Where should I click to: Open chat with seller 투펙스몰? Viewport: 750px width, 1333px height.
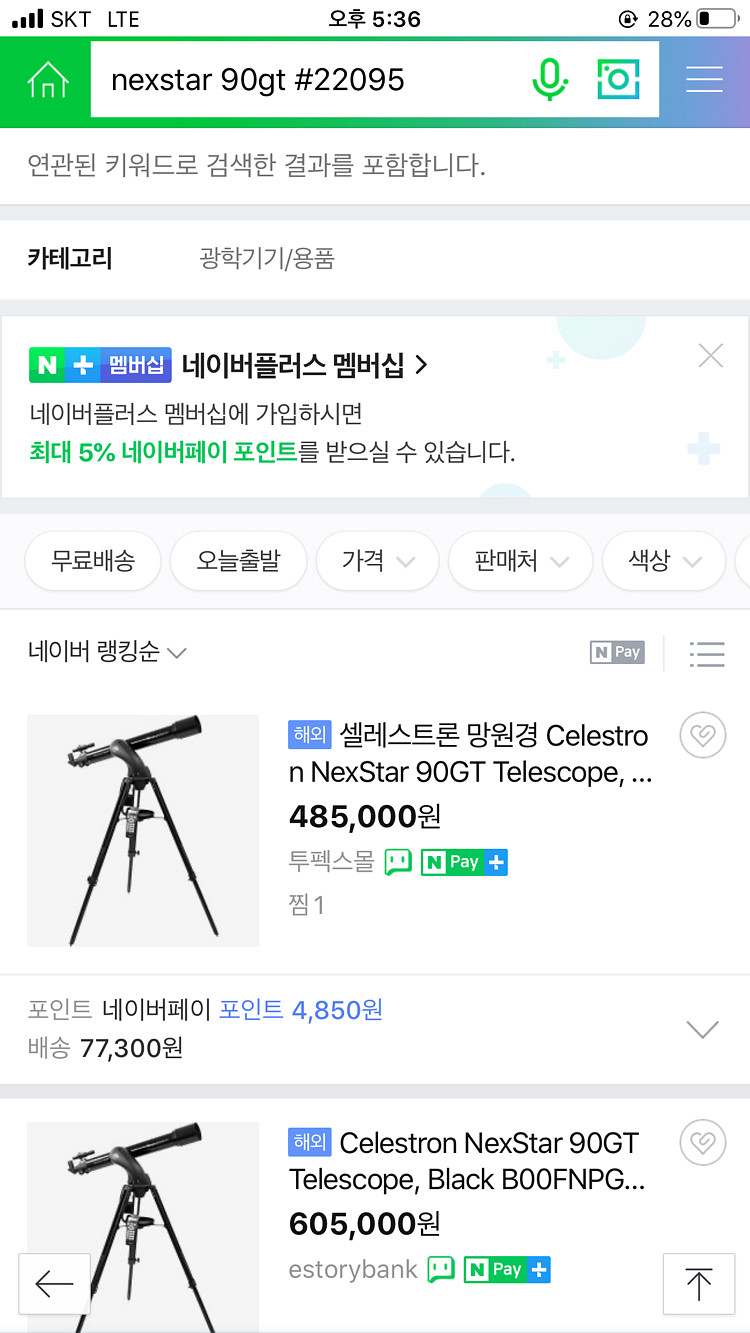tap(399, 862)
